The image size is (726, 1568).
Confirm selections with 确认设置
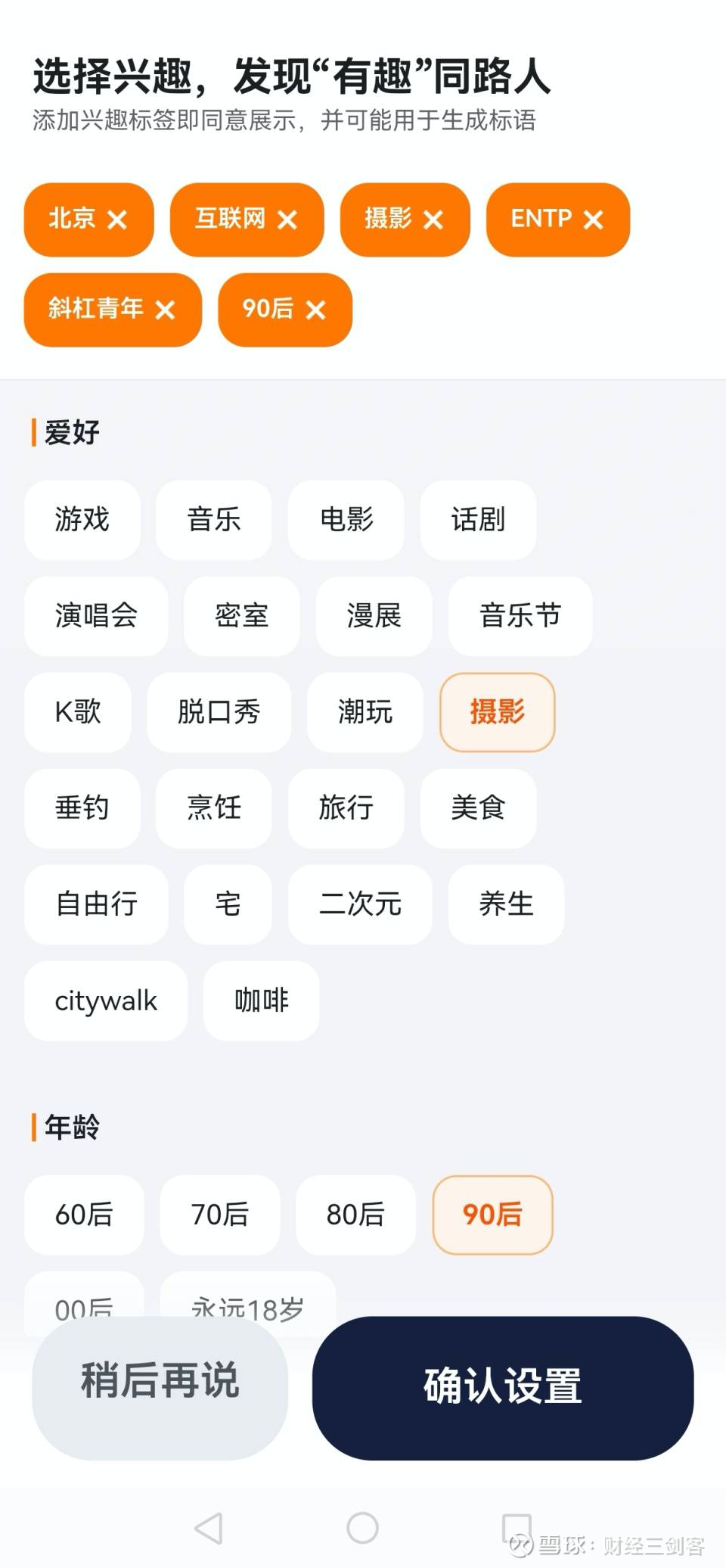click(x=503, y=1387)
